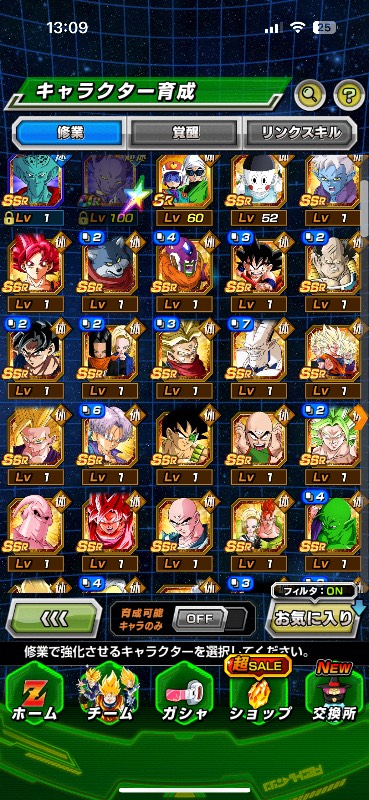The image size is (369, 800).
Task: Select the SR Lv 60 character card
Action: point(184,190)
